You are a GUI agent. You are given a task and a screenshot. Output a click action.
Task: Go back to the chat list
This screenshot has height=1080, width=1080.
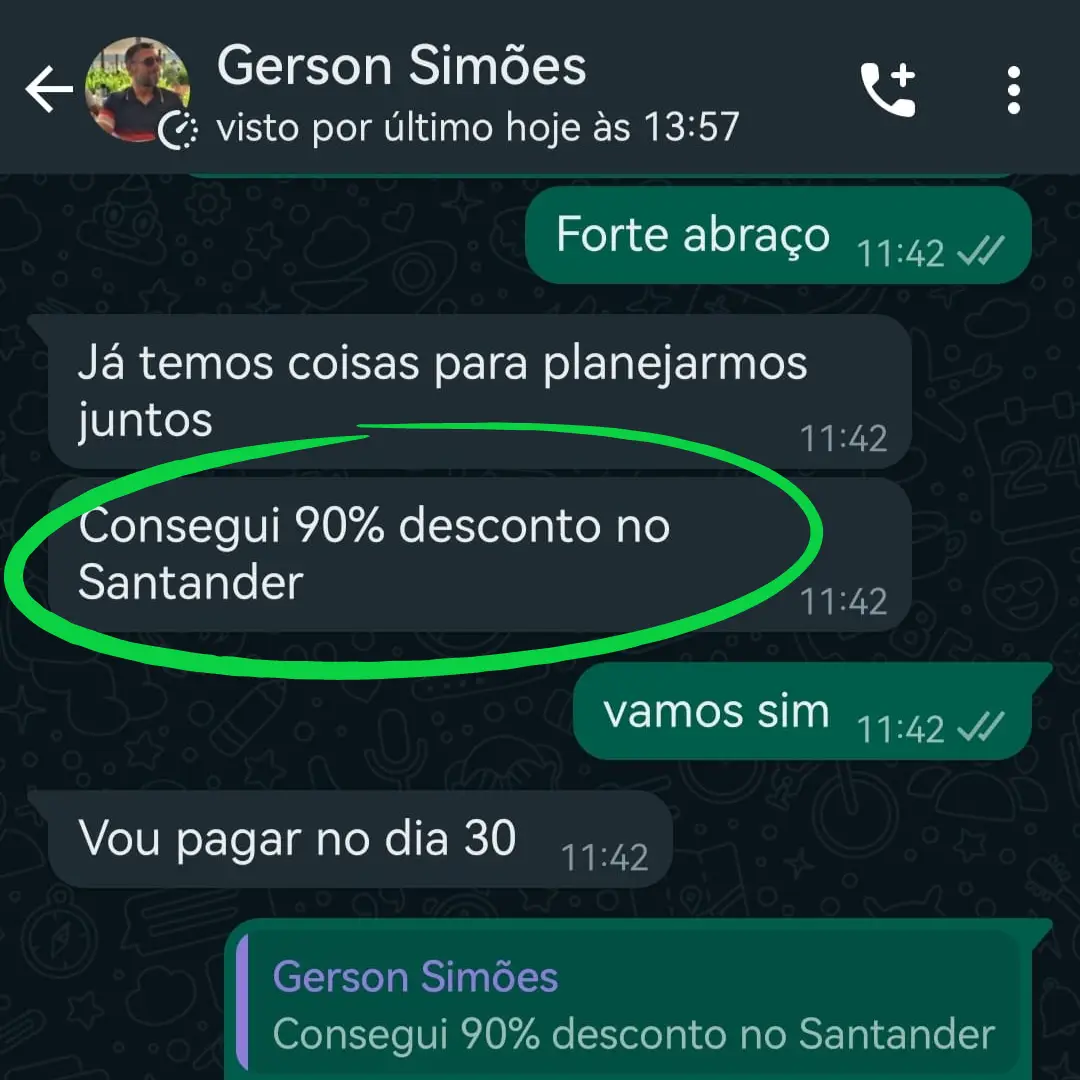(x=48, y=91)
